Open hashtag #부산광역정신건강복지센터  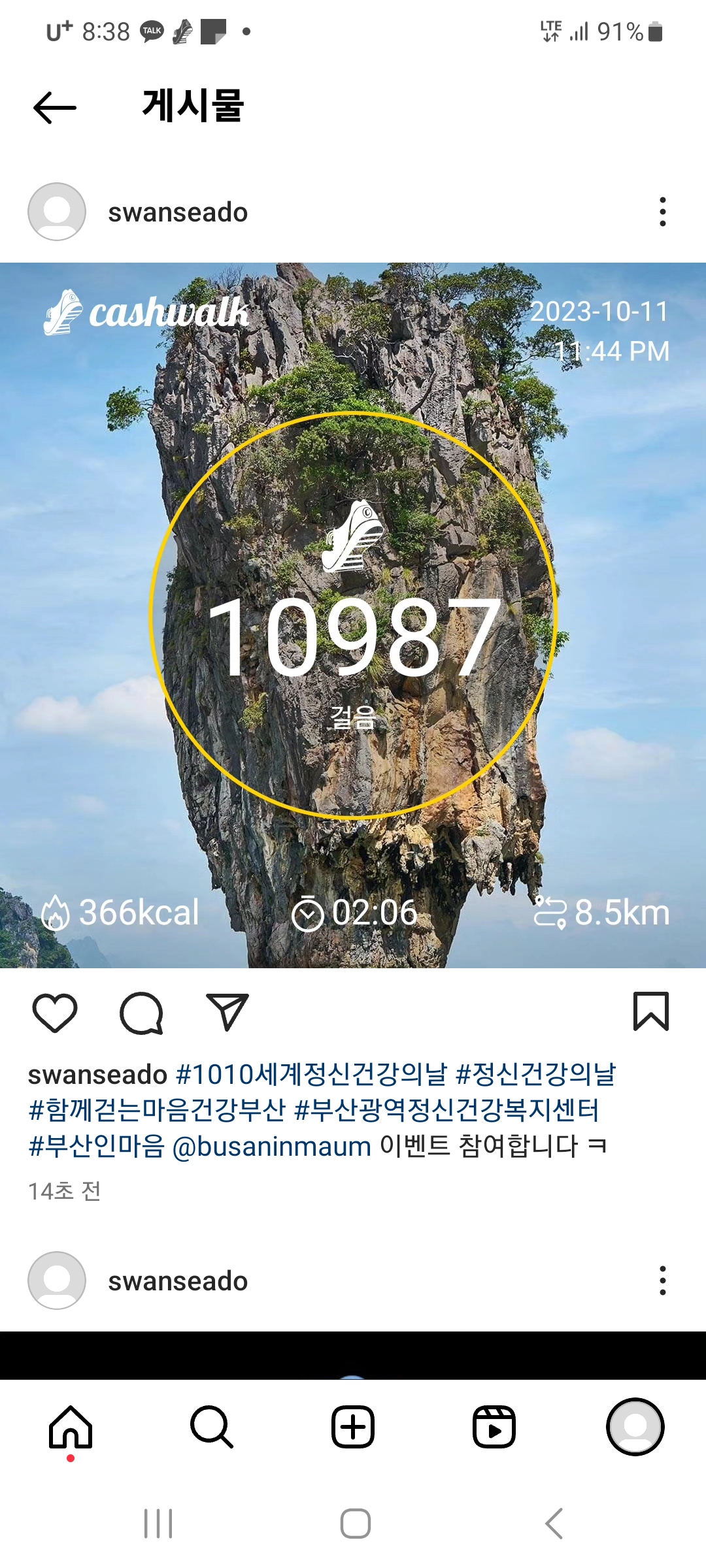446,1110
